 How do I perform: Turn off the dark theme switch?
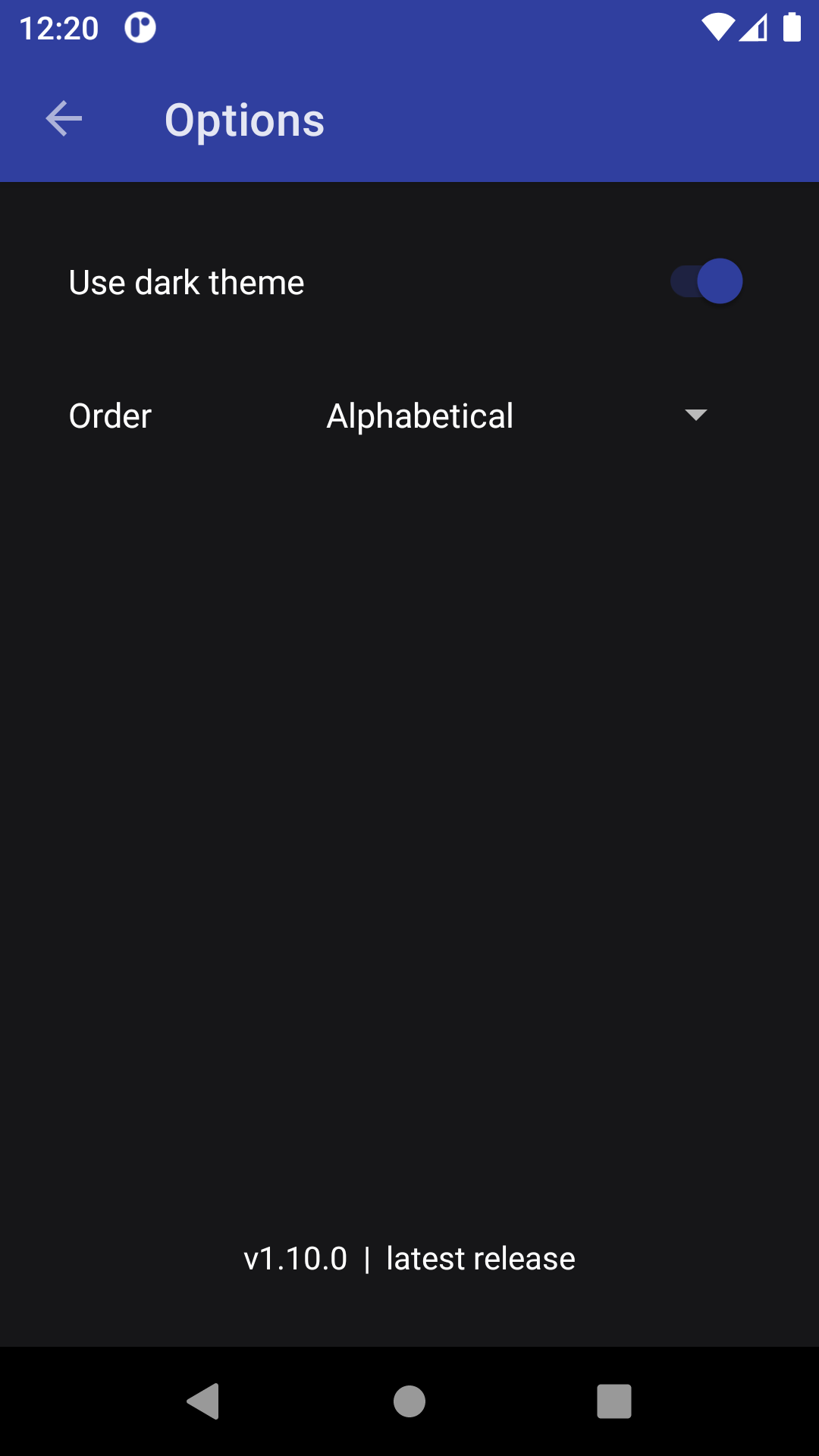(706, 281)
